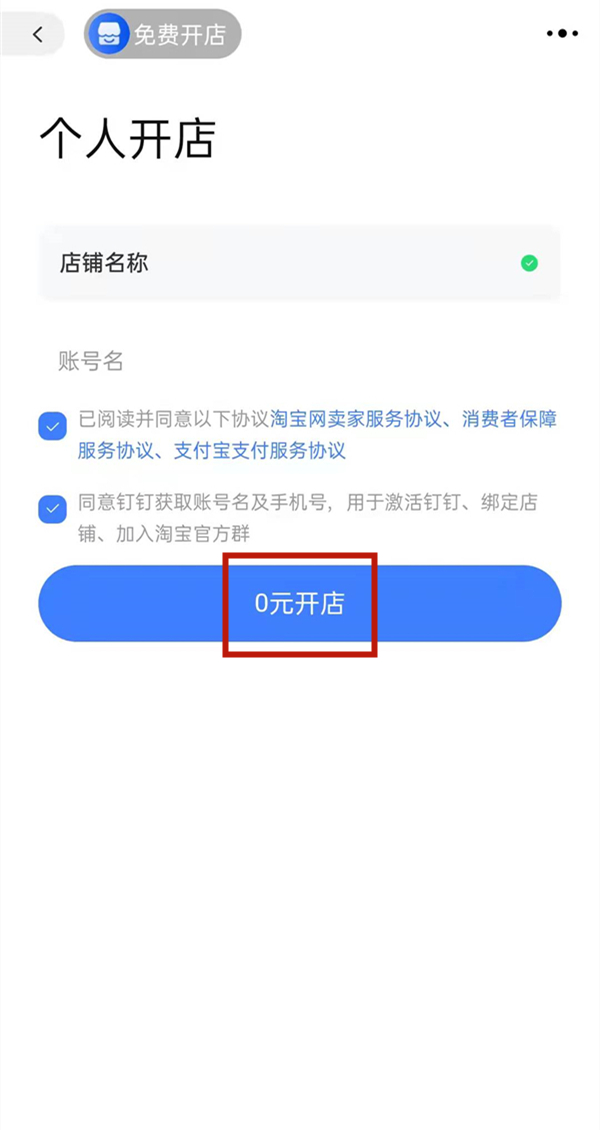600x1130 pixels.
Task: Open the 淘宝网卖家服务协议 link
Action: (x=356, y=419)
